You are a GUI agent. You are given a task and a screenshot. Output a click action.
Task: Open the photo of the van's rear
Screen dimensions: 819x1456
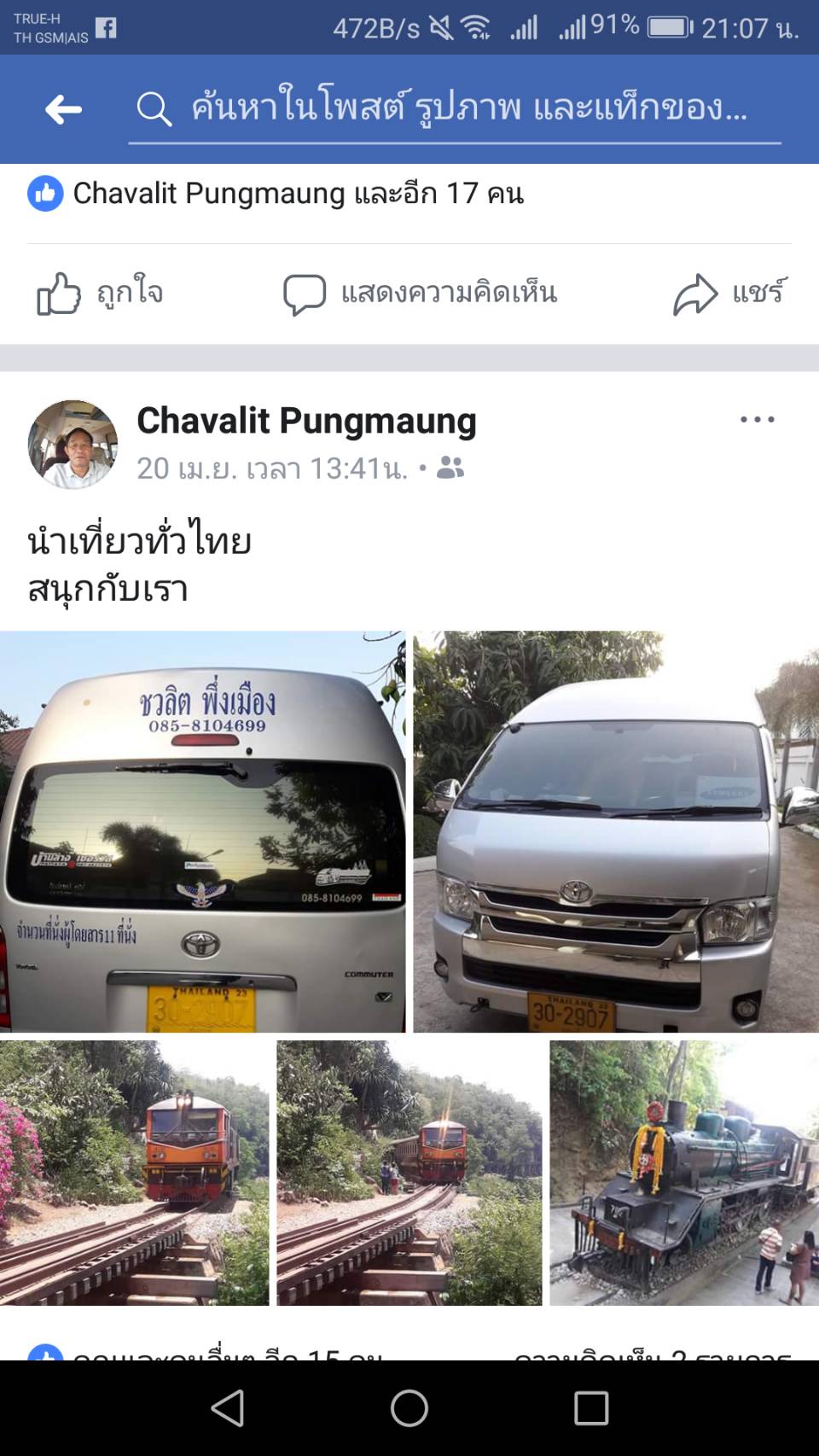point(202,832)
